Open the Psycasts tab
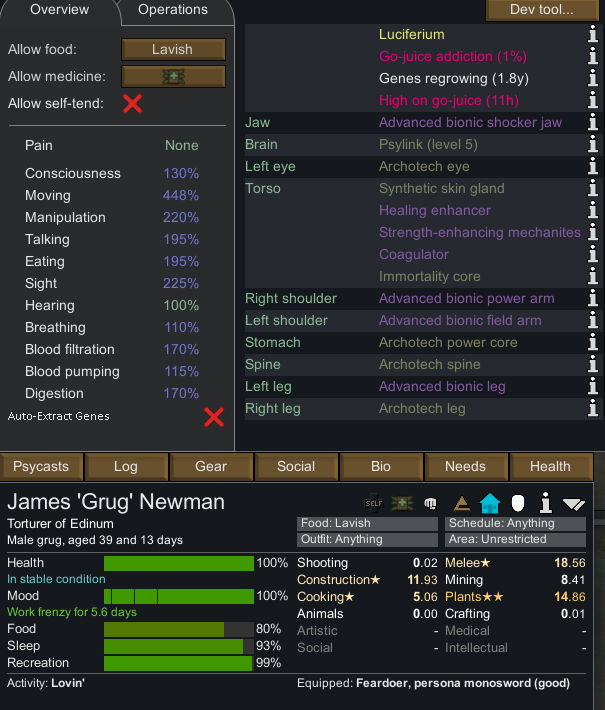The height and width of the screenshot is (710, 605). click(42, 466)
